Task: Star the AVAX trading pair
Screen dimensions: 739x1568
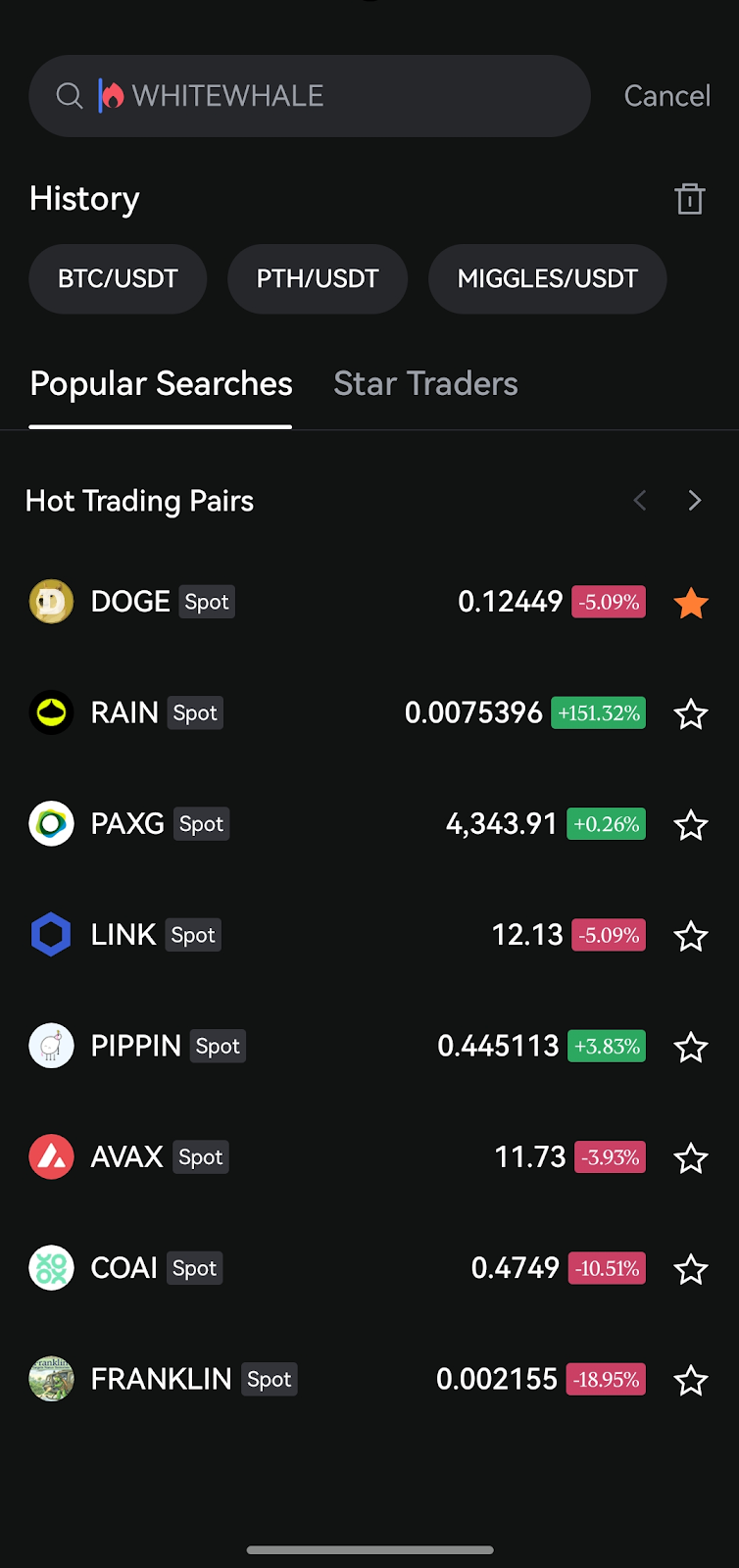Action: pyautogui.click(x=691, y=1158)
